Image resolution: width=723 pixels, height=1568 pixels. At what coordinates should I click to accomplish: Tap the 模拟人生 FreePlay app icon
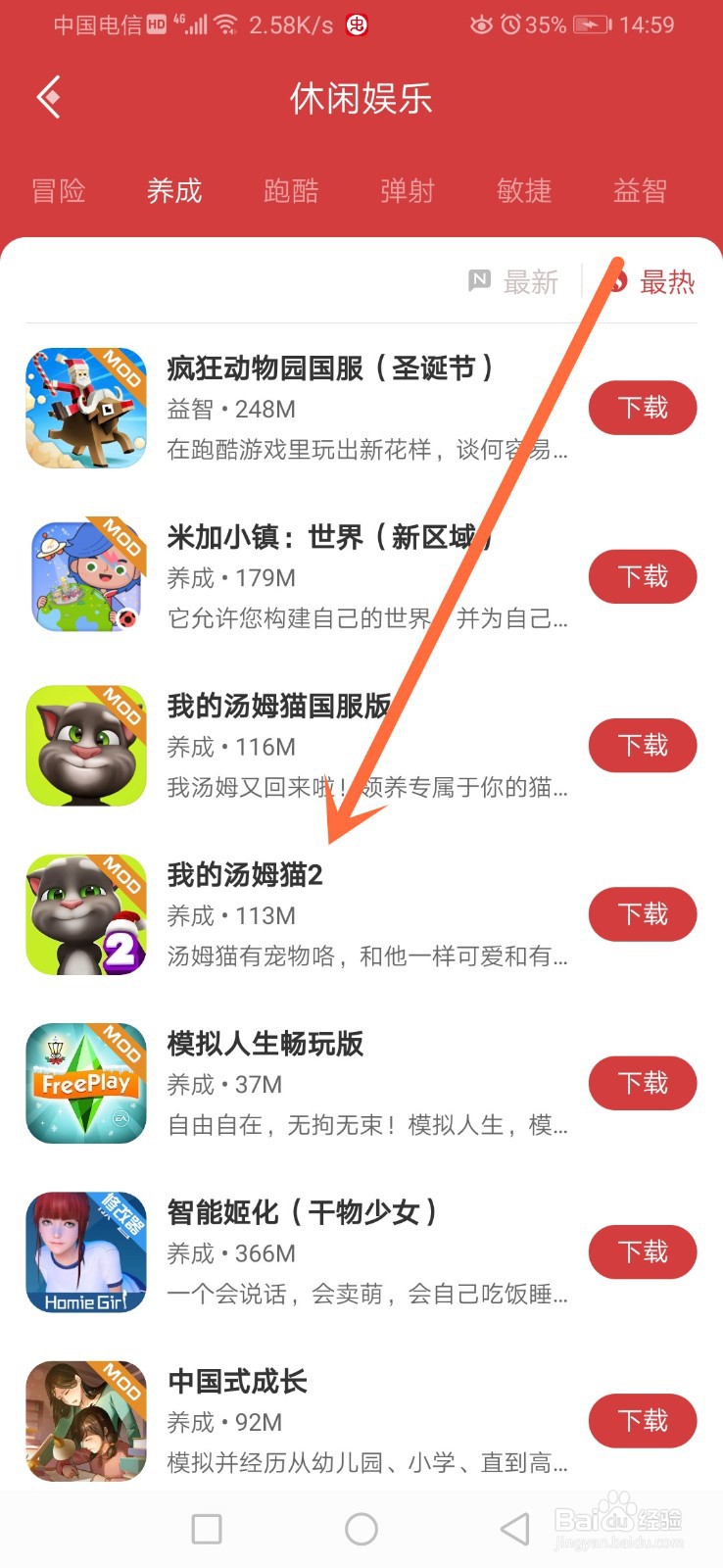[85, 1083]
